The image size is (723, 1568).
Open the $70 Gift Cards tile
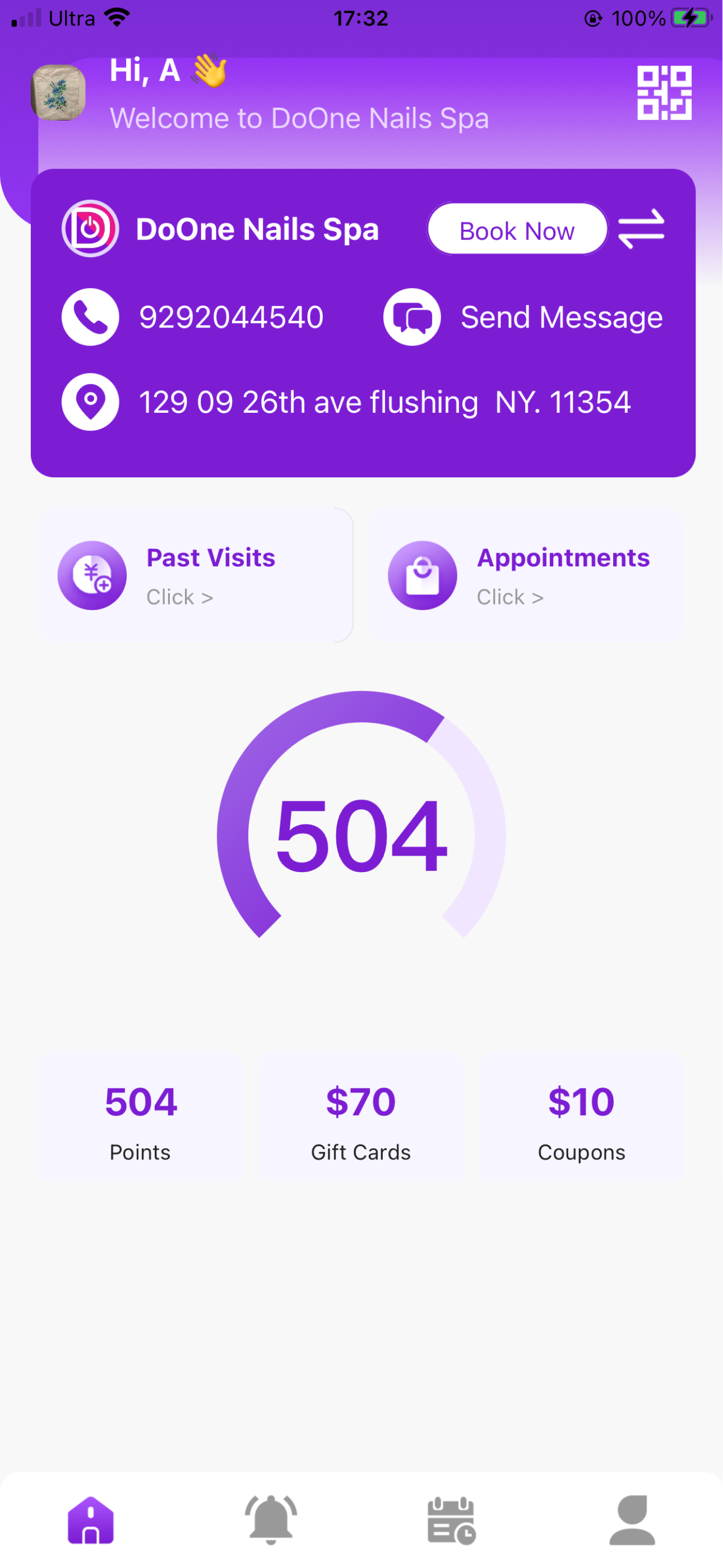coord(361,1118)
